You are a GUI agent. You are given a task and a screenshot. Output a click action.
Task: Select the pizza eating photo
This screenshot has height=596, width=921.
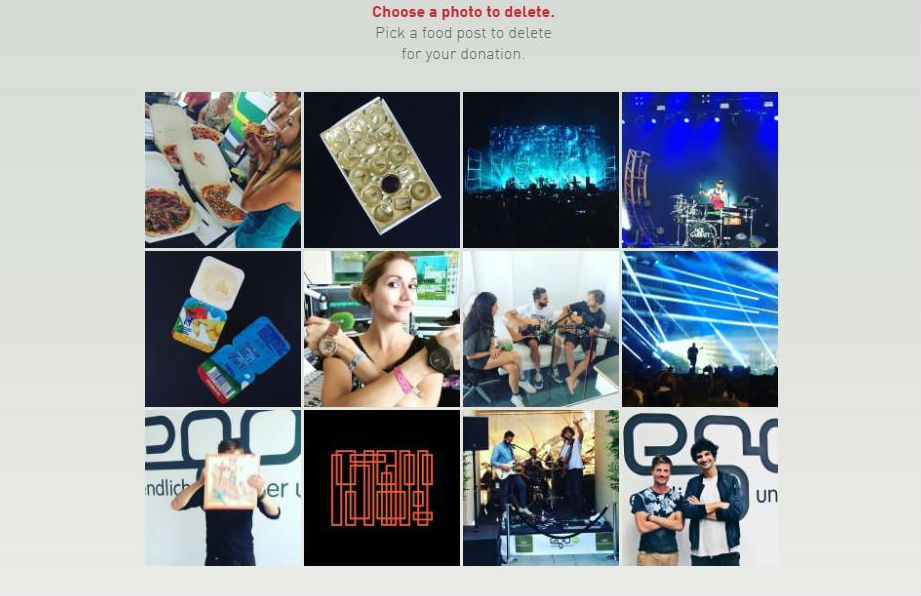click(222, 169)
